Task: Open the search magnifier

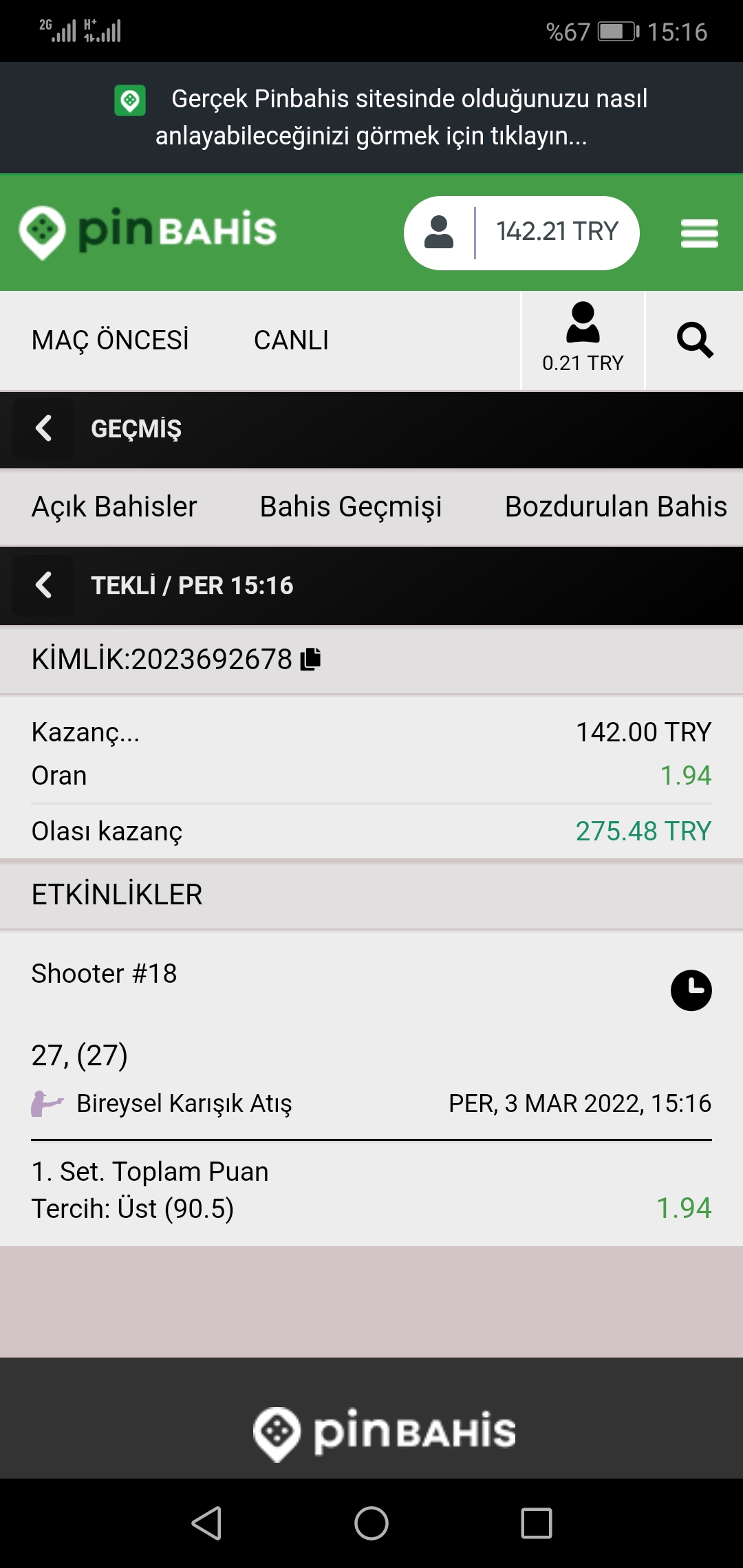Action: pos(695,340)
